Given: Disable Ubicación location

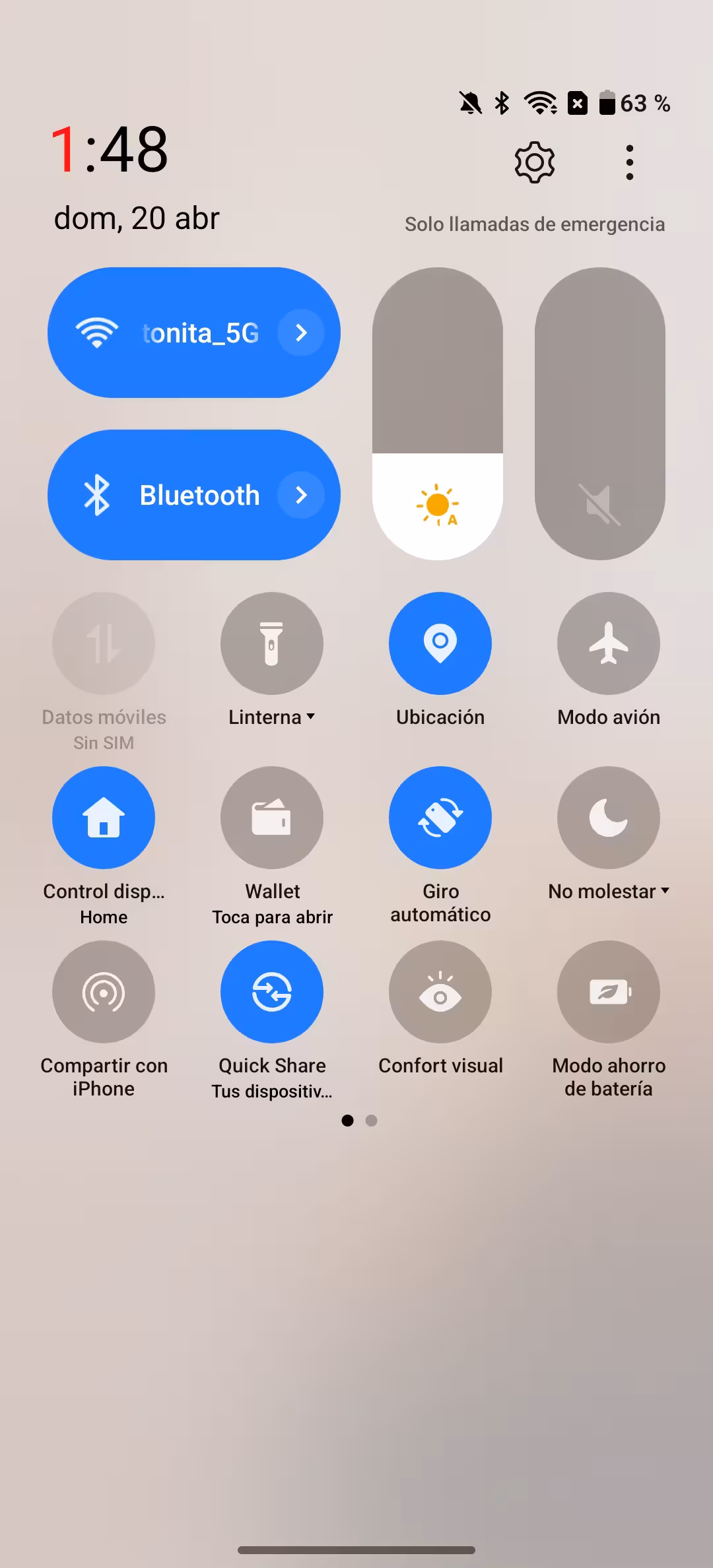Looking at the screenshot, I should tap(440, 643).
